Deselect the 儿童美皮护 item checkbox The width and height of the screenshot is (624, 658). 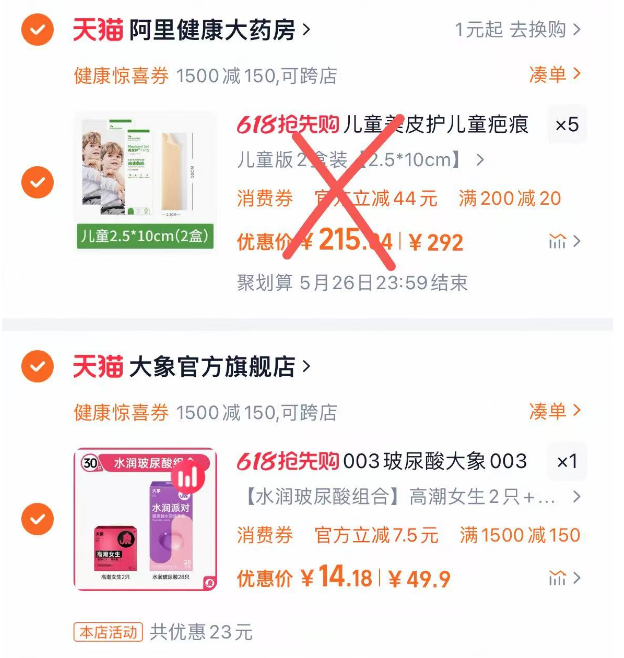pos(37,183)
